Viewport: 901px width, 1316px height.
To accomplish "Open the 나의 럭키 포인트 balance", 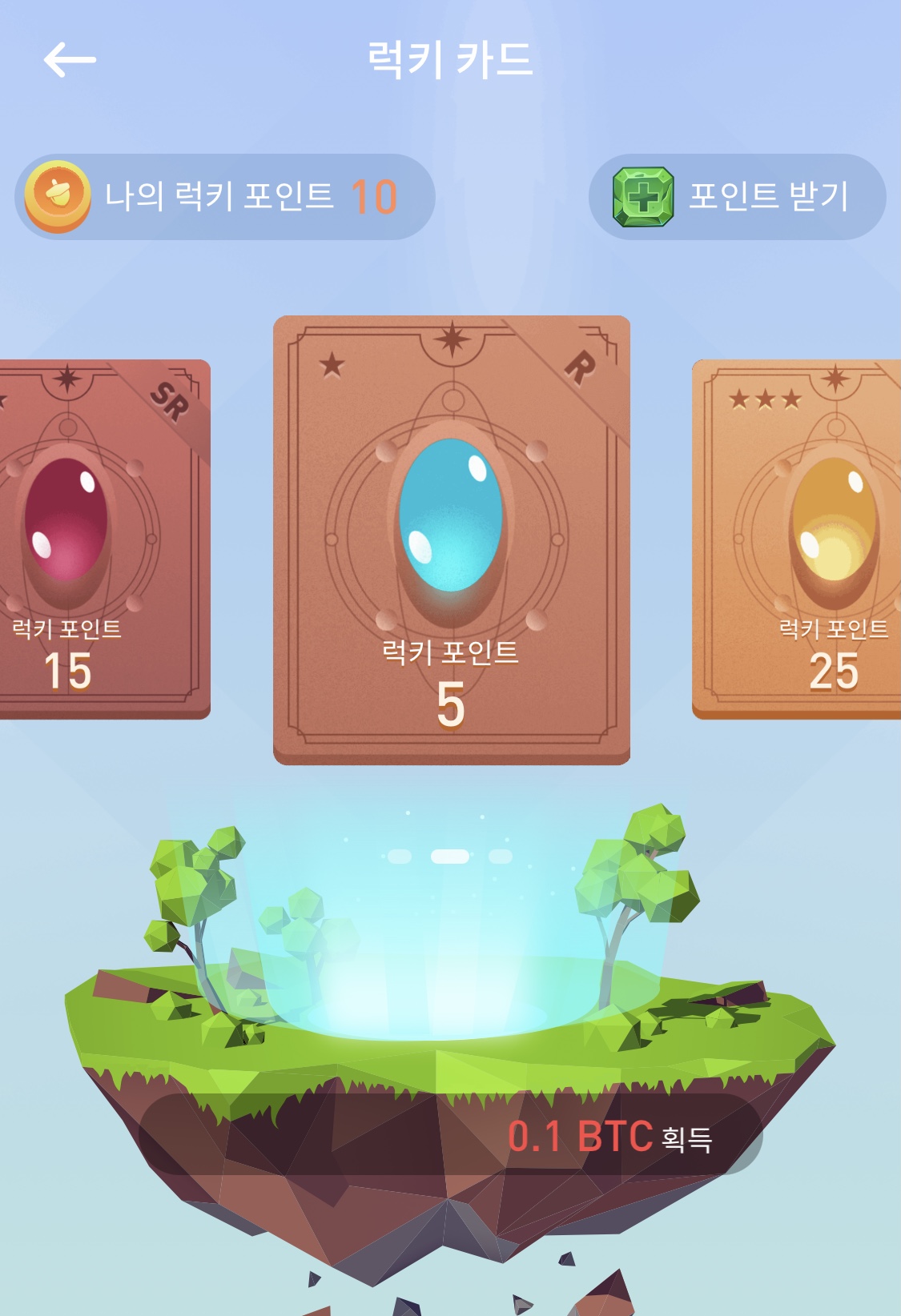I will (x=225, y=197).
